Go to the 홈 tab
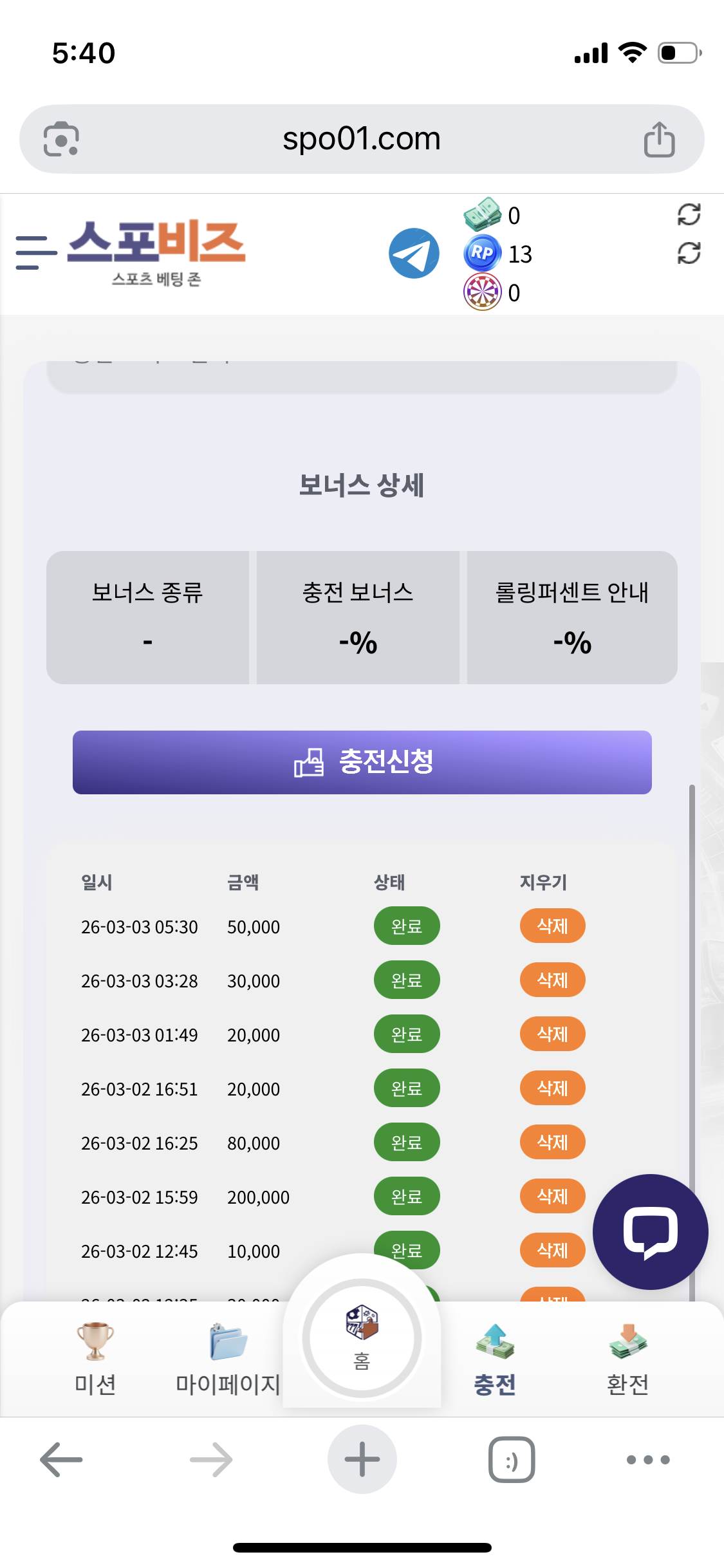The image size is (724, 1568). coord(362,1338)
